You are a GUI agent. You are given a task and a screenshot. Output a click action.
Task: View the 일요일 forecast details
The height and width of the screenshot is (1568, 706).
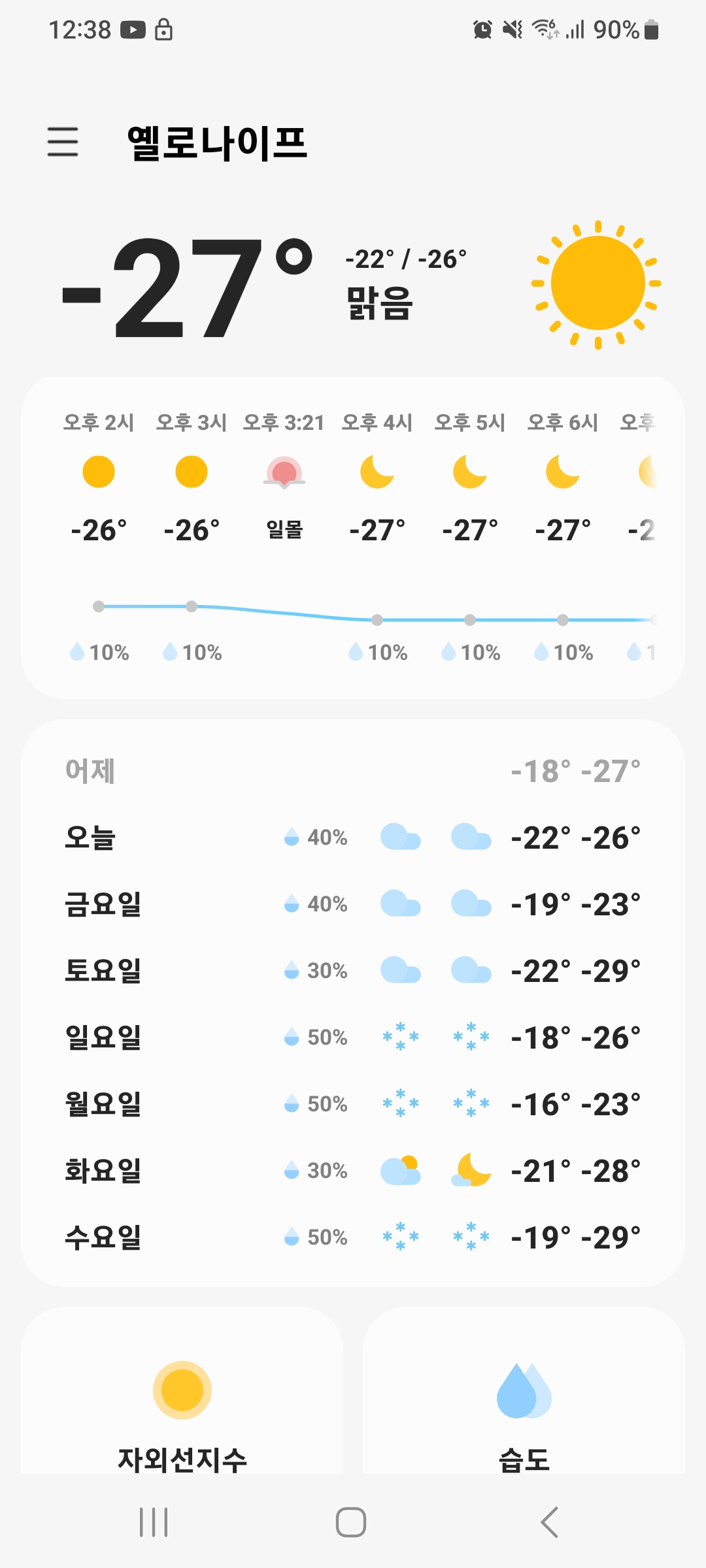[x=353, y=1037]
